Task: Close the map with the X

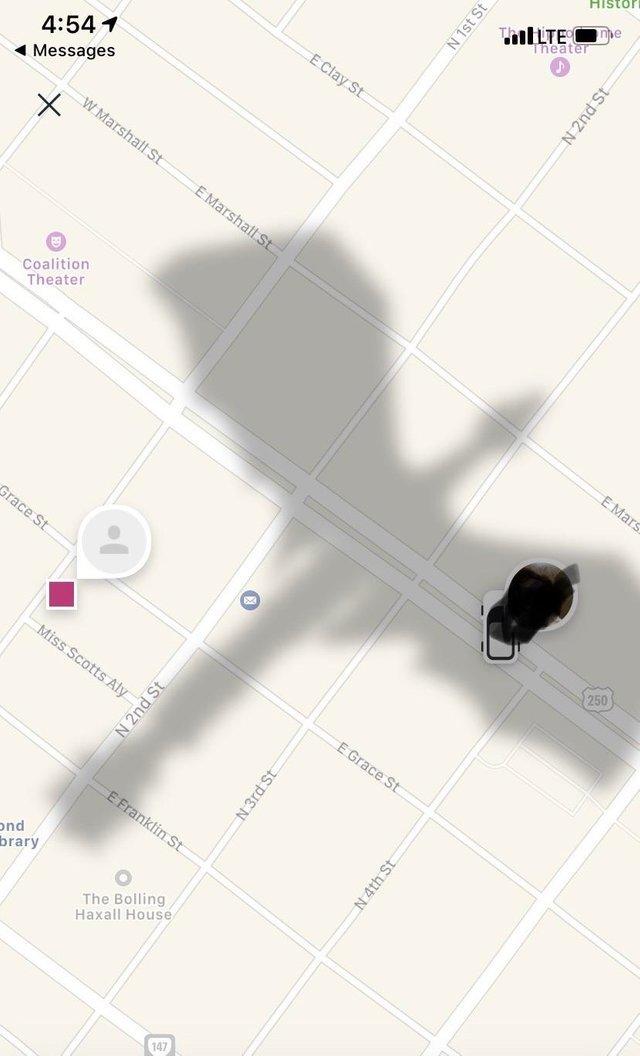Action: 49,105
